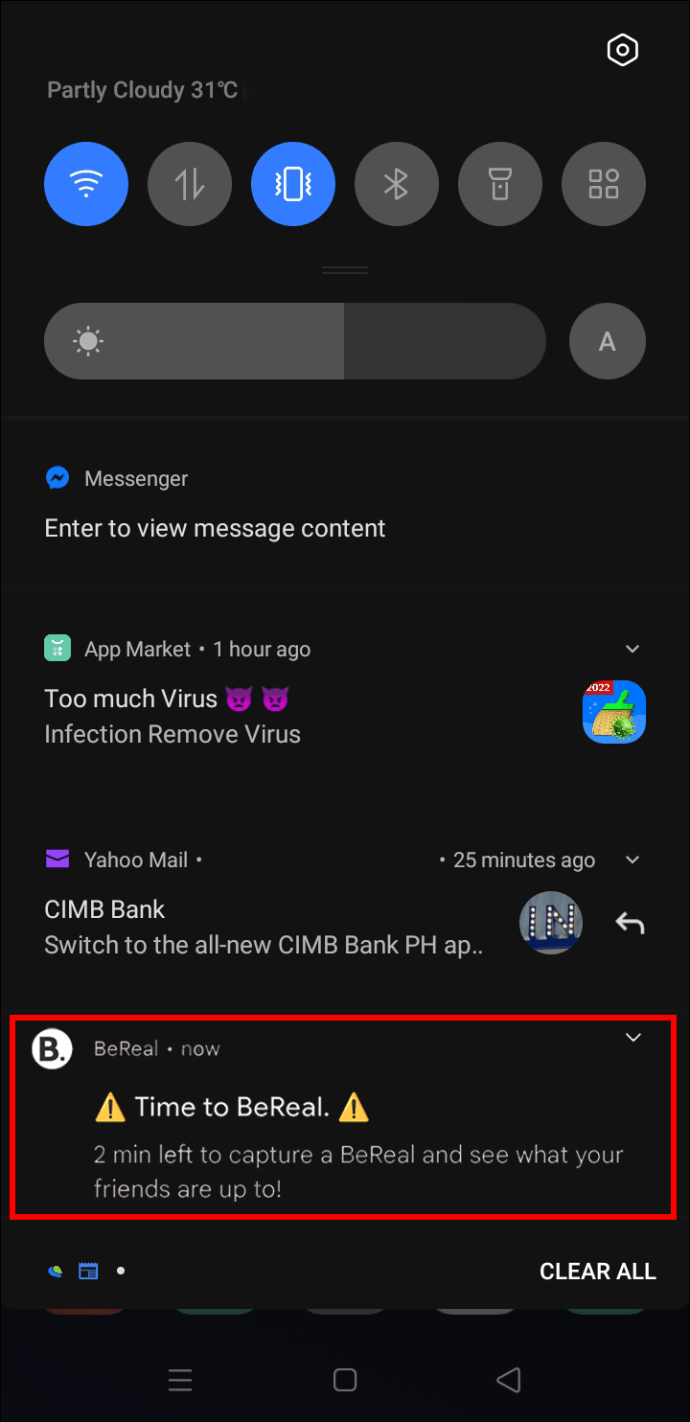This screenshot has height=1422, width=690.
Task: Reply to CIMB Bank email
Action: (629, 924)
